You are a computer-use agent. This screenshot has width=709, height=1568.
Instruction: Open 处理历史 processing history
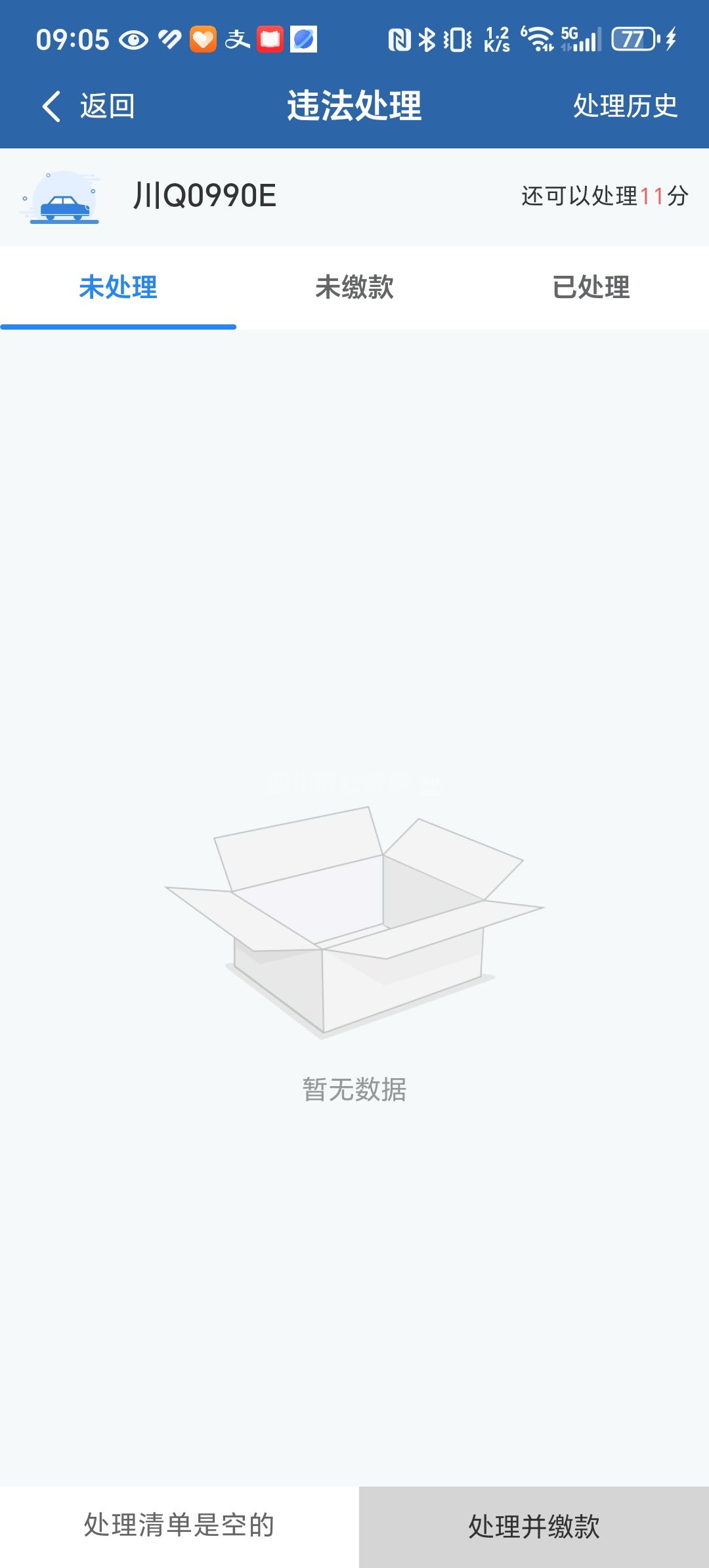[x=625, y=106]
